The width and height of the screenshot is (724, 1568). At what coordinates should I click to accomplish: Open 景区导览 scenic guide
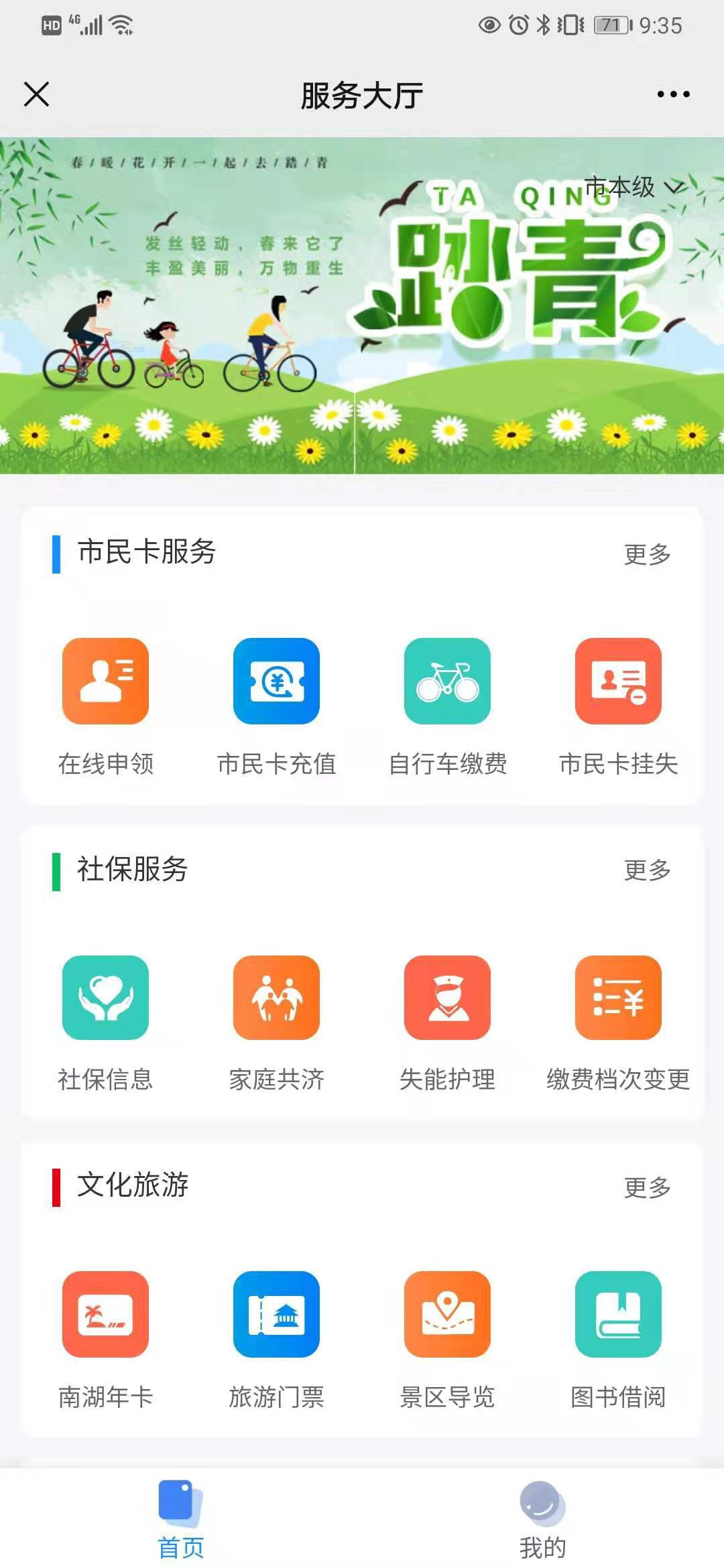point(447,1314)
